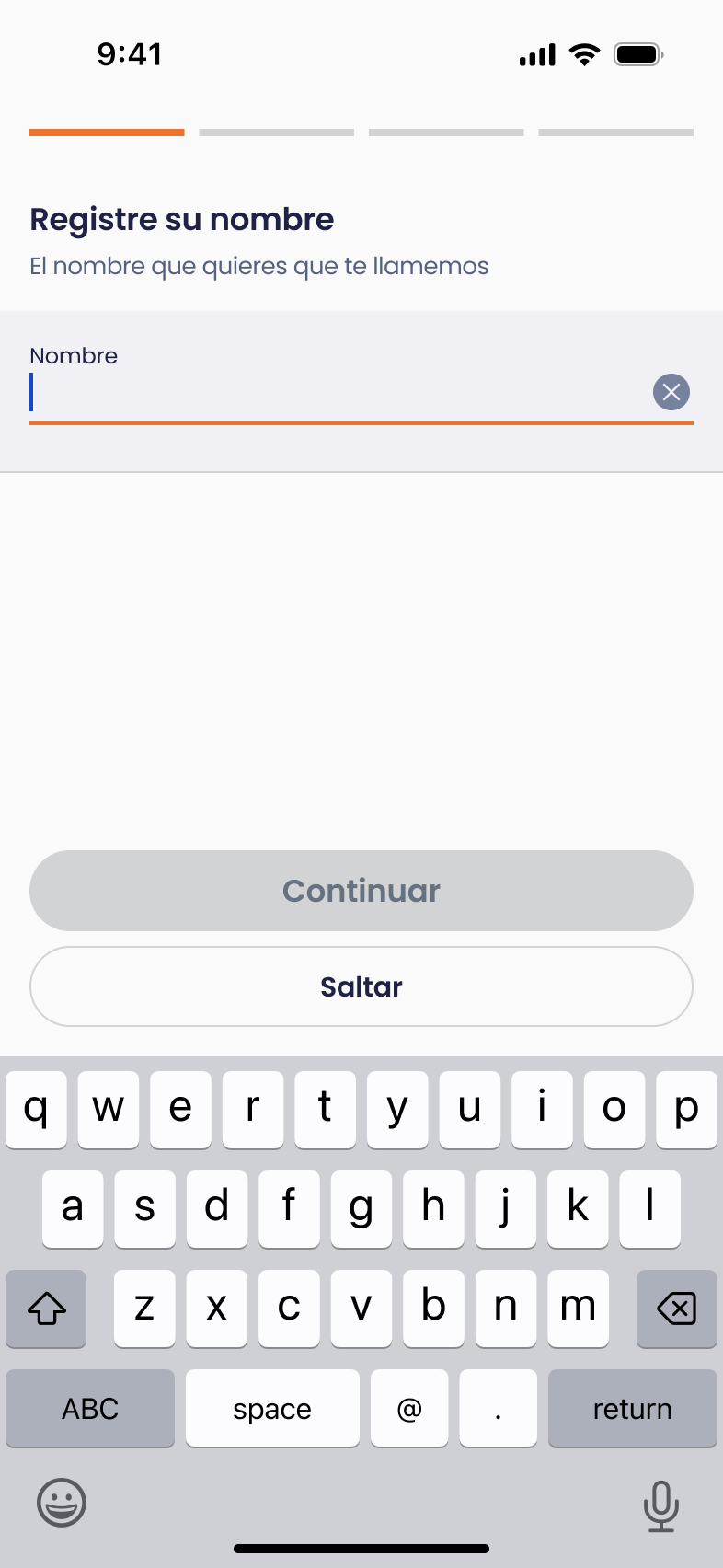Tap the return key
The height and width of the screenshot is (1568, 723).
tap(632, 1408)
